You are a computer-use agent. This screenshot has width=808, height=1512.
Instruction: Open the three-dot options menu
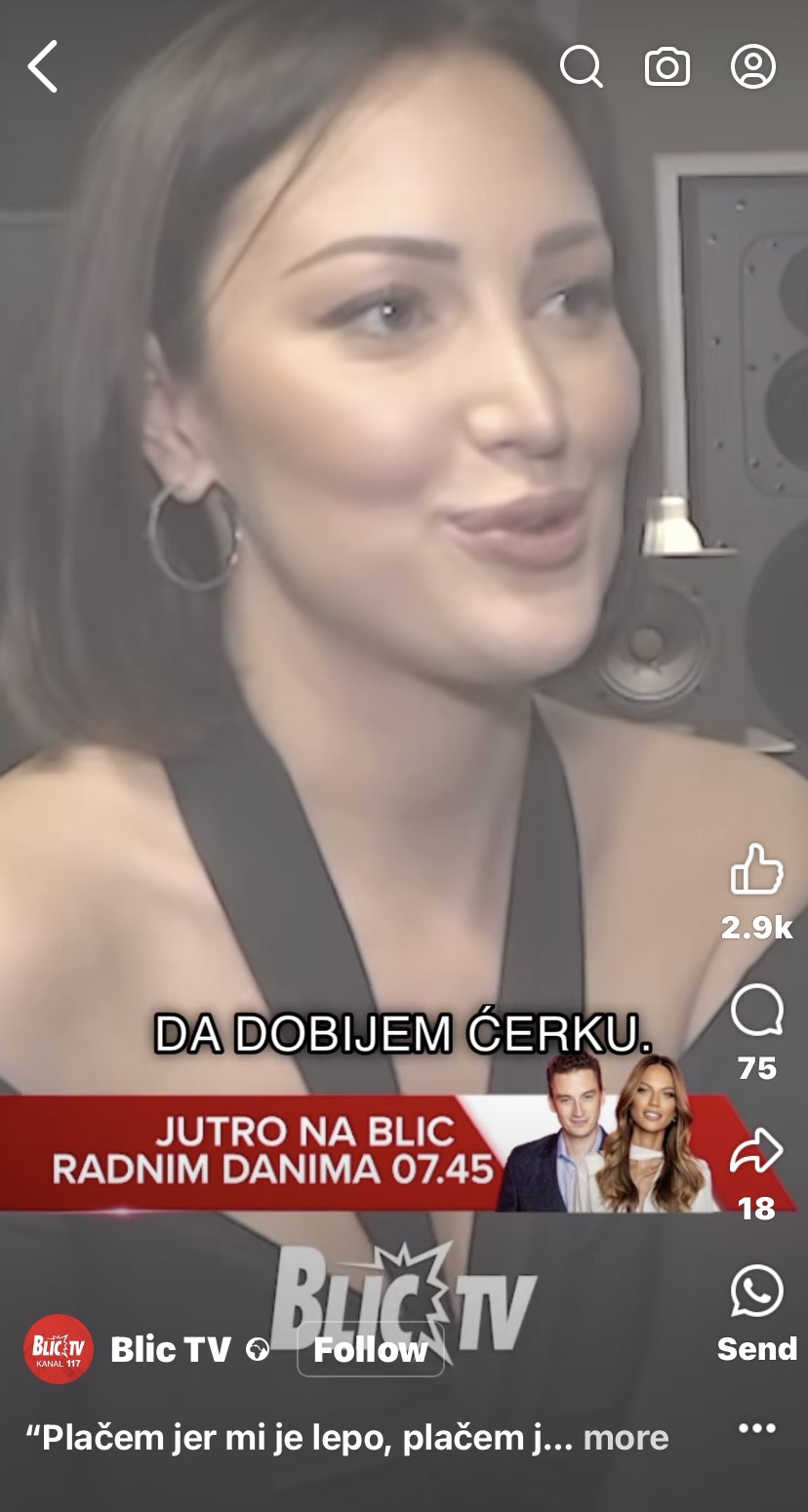(756, 1429)
